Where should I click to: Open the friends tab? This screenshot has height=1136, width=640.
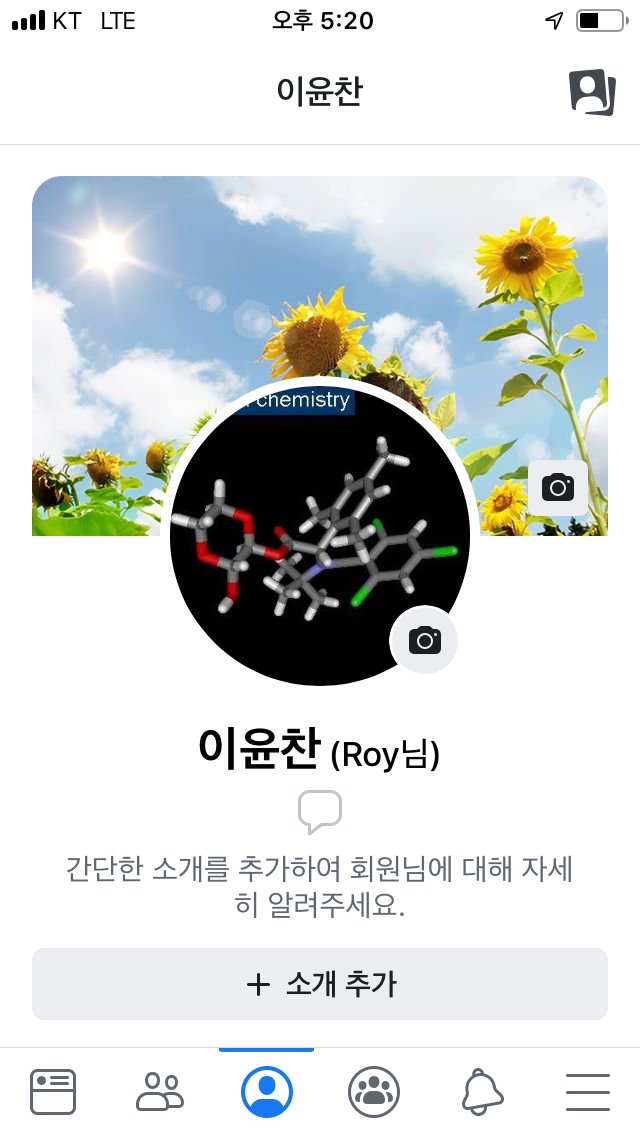[x=159, y=1092]
